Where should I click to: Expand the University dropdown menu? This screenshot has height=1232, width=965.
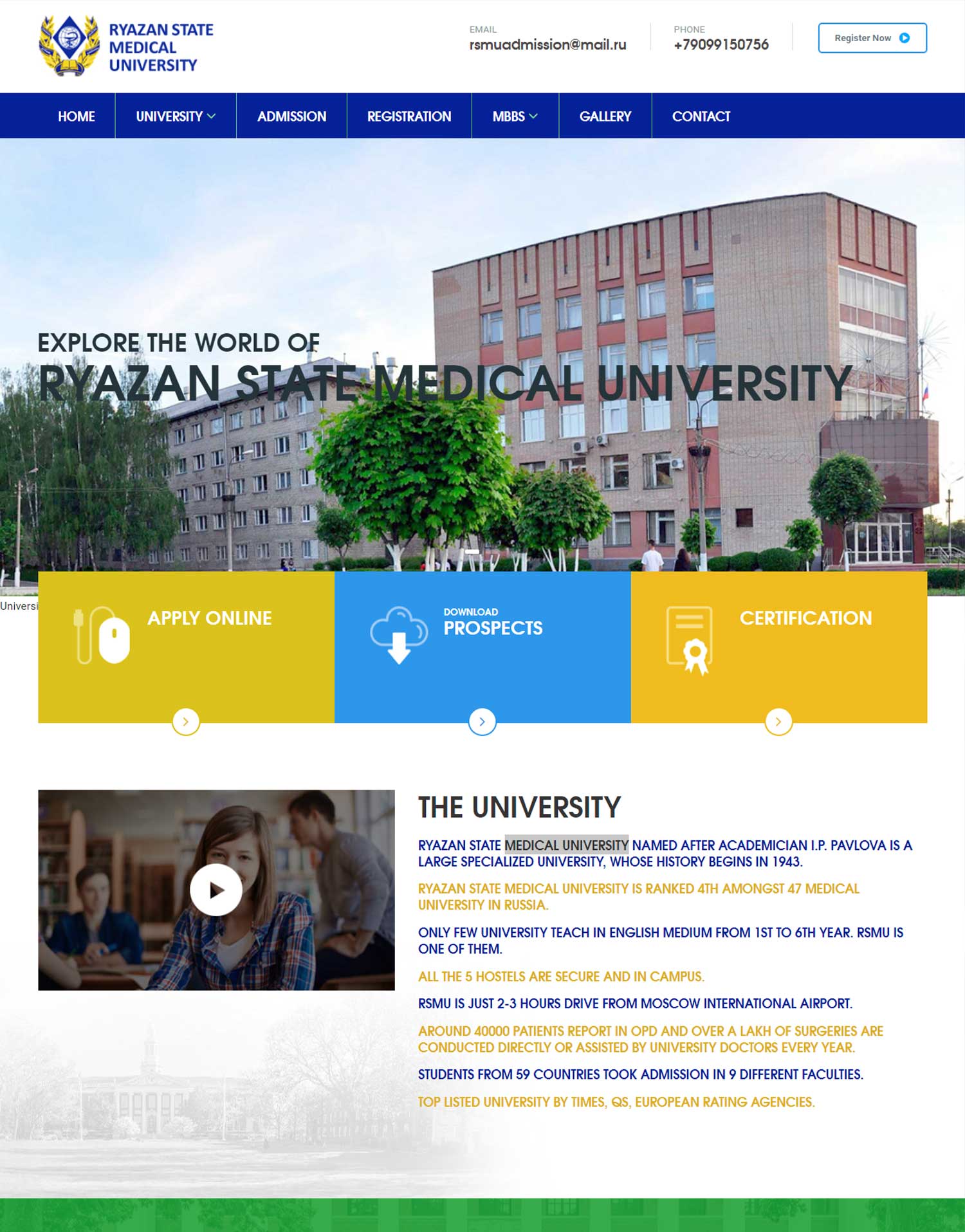pos(175,116)
